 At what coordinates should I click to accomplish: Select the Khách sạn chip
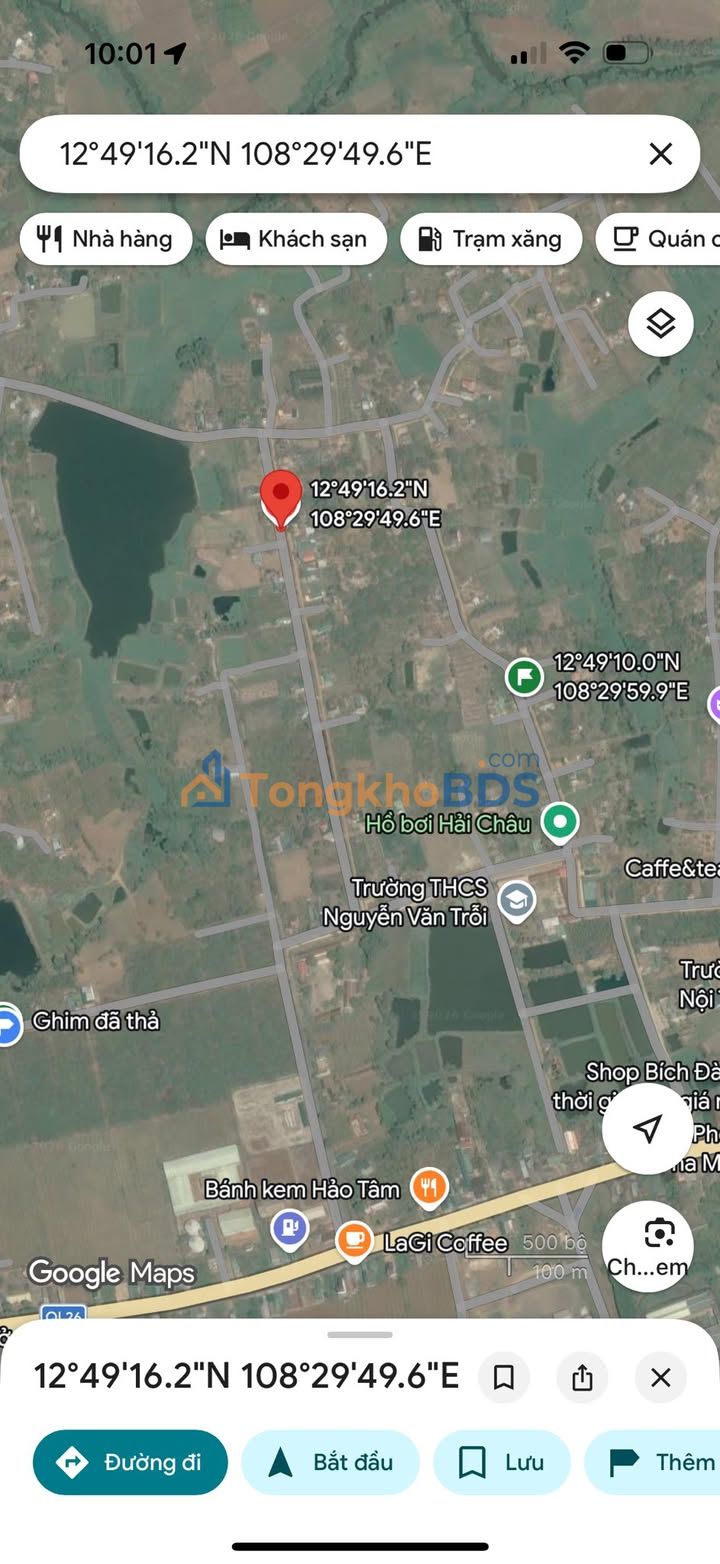tap(296, 239)
